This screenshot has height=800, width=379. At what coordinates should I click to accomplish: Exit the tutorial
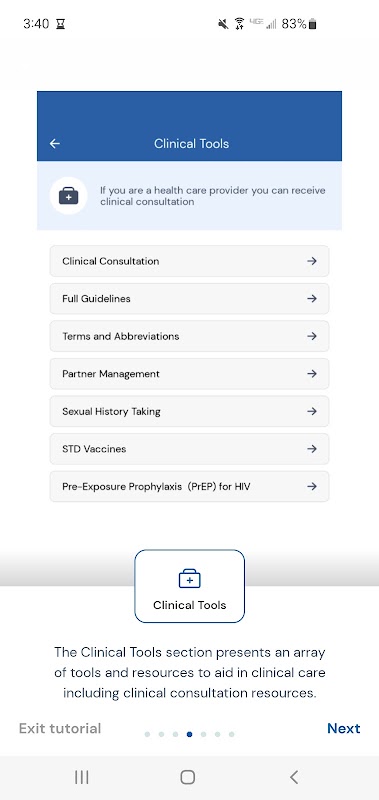tap(60, 728)
